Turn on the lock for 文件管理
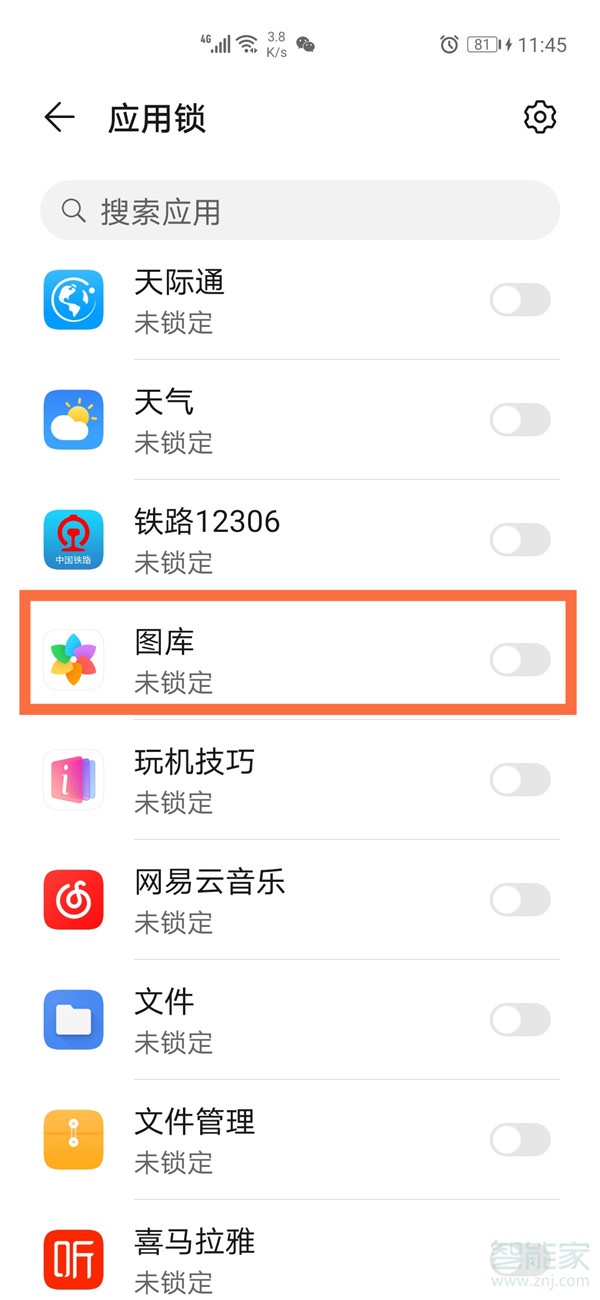This screenshot has width=600, height=1300. (x=520, y=1140)
